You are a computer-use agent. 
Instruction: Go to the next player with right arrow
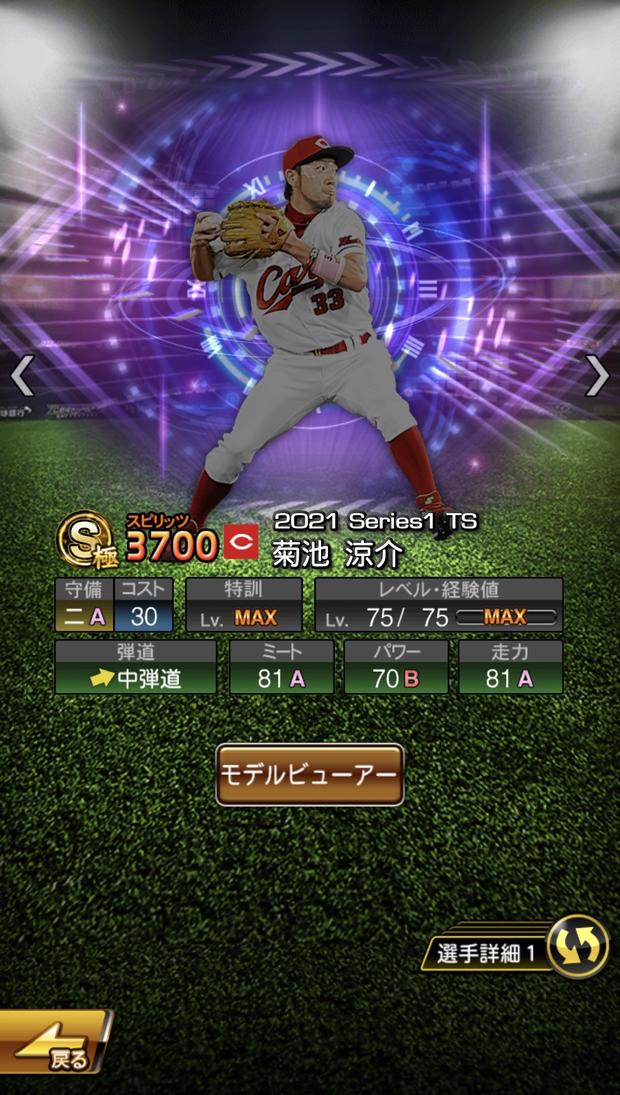598,376
